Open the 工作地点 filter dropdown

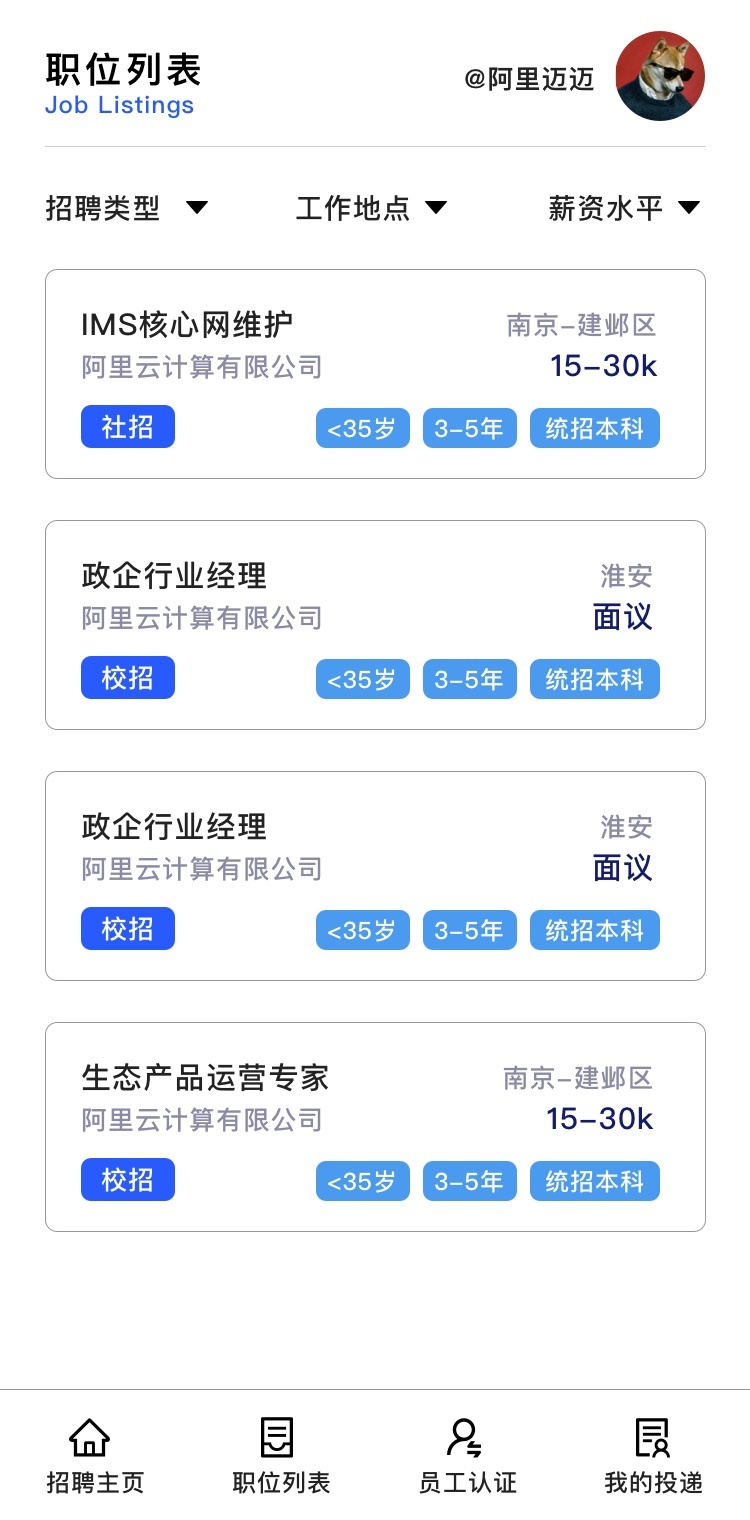point(371,208)
